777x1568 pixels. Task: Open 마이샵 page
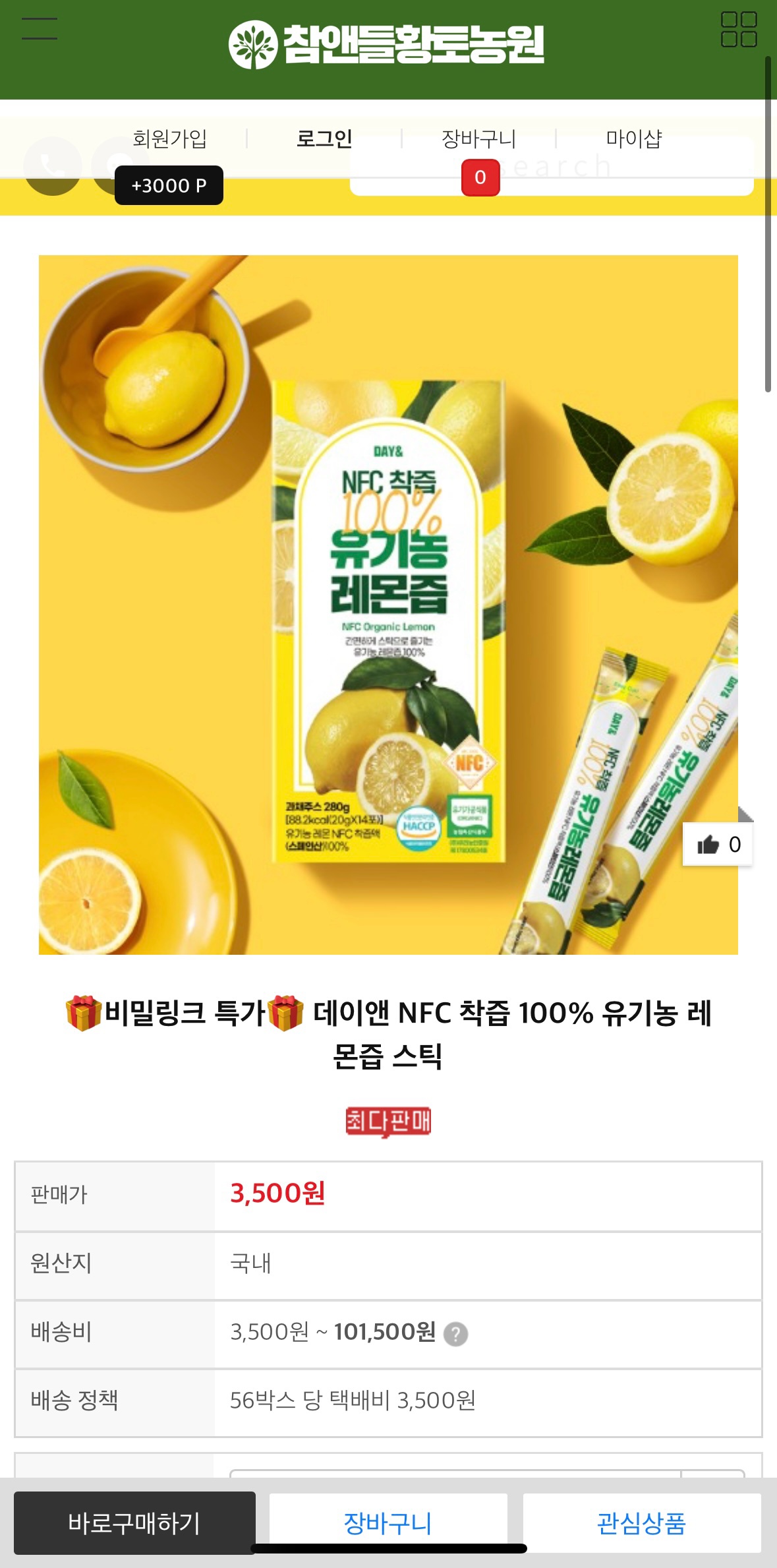point(633,138)
